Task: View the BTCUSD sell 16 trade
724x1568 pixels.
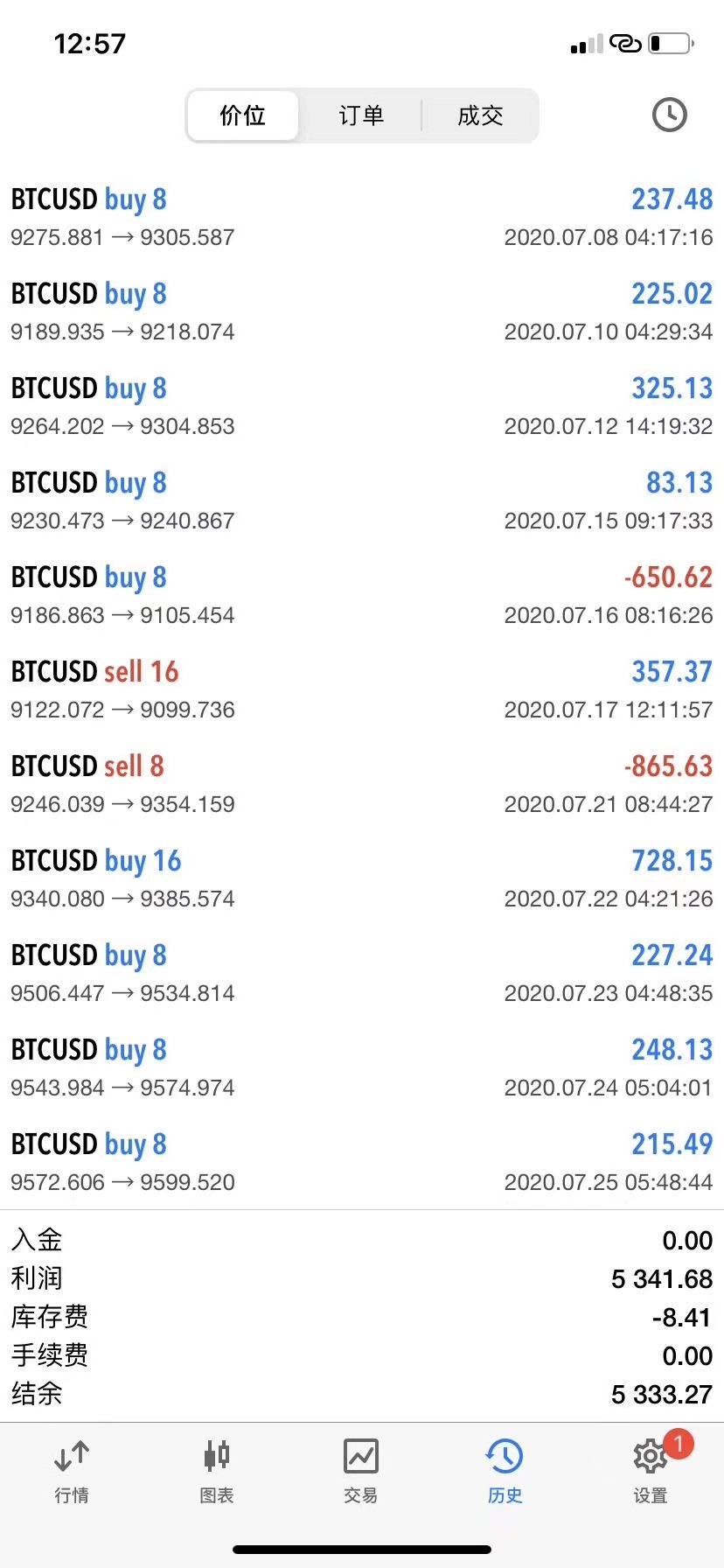Action: point(361,689)
